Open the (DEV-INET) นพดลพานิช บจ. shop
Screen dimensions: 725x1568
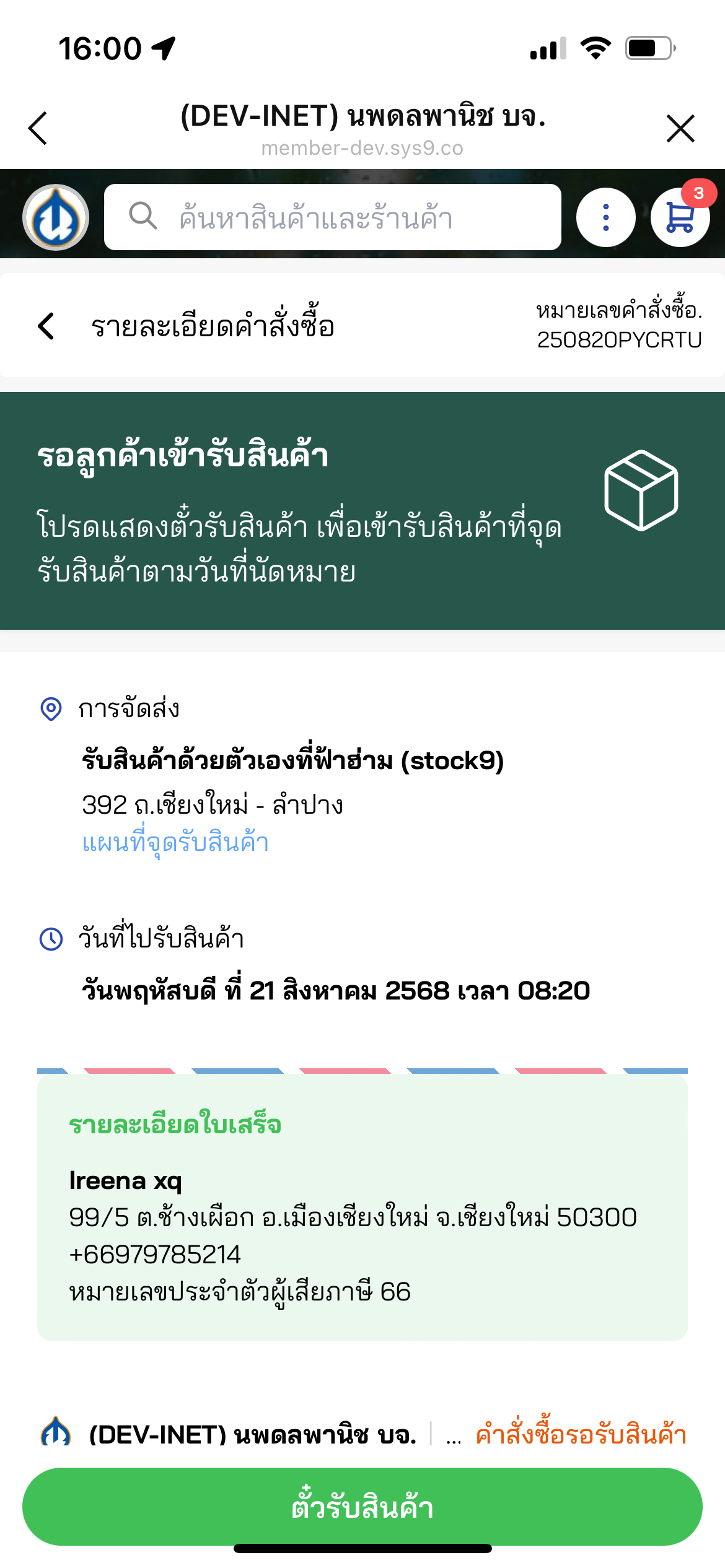coord(252,1434)
